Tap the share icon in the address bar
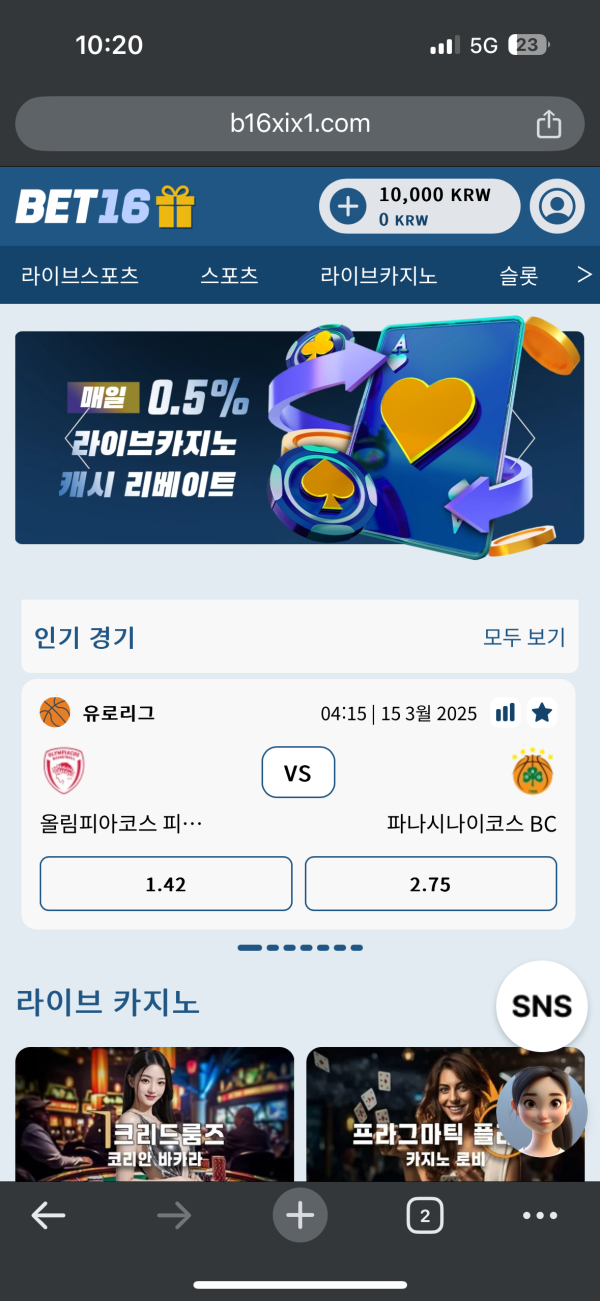This screenshot has width=600, height=1301. pyautogui.click(x=548, y=124)
